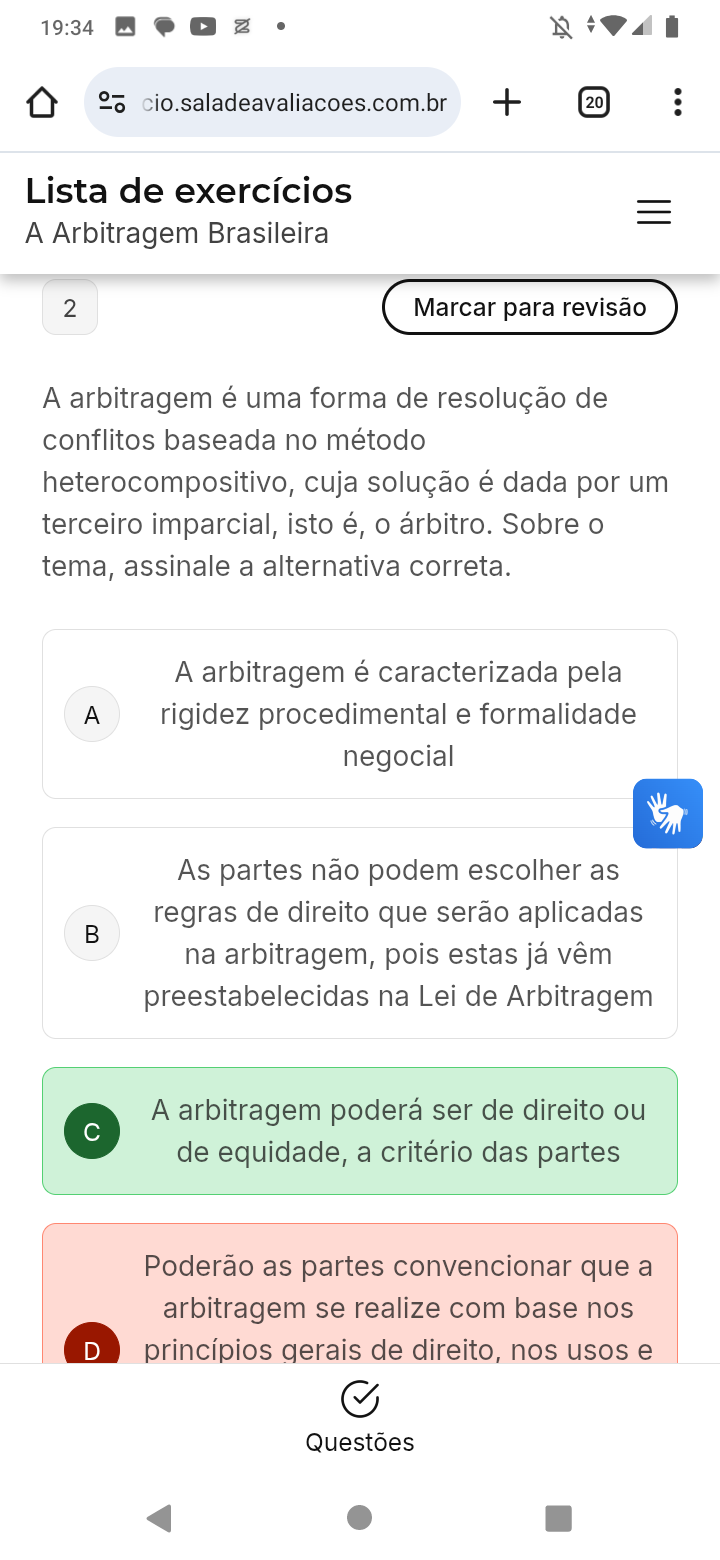Pick answer C, direito ou equidade

tap(359, 1131)
